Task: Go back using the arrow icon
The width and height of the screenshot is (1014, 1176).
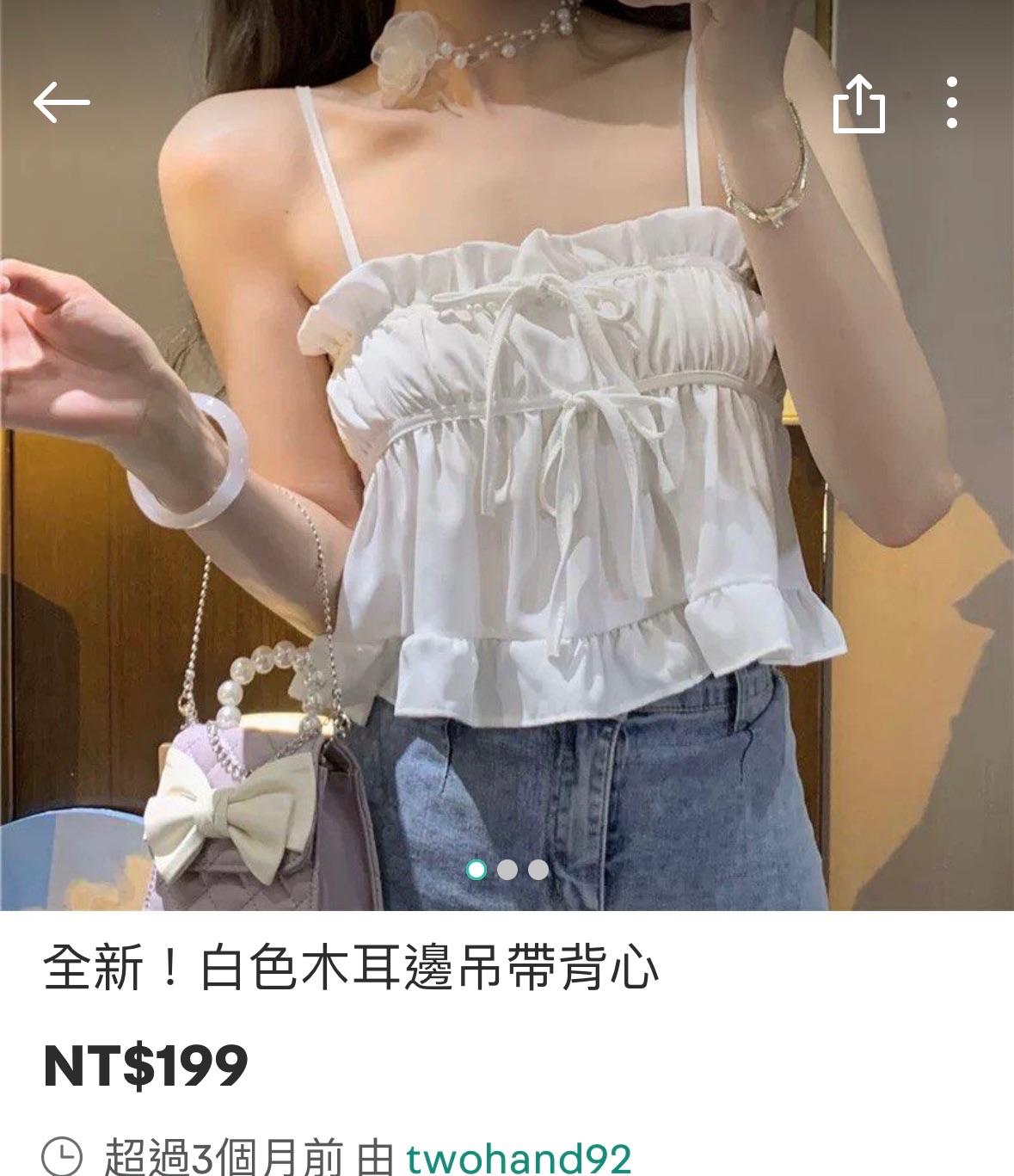Action: pos(62,103)
